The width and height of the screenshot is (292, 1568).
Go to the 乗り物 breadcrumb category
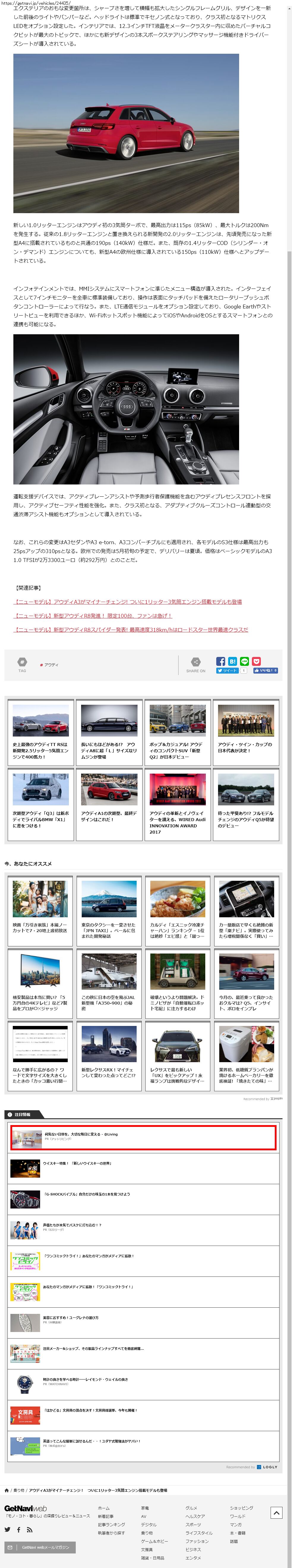coord(19,1490)
